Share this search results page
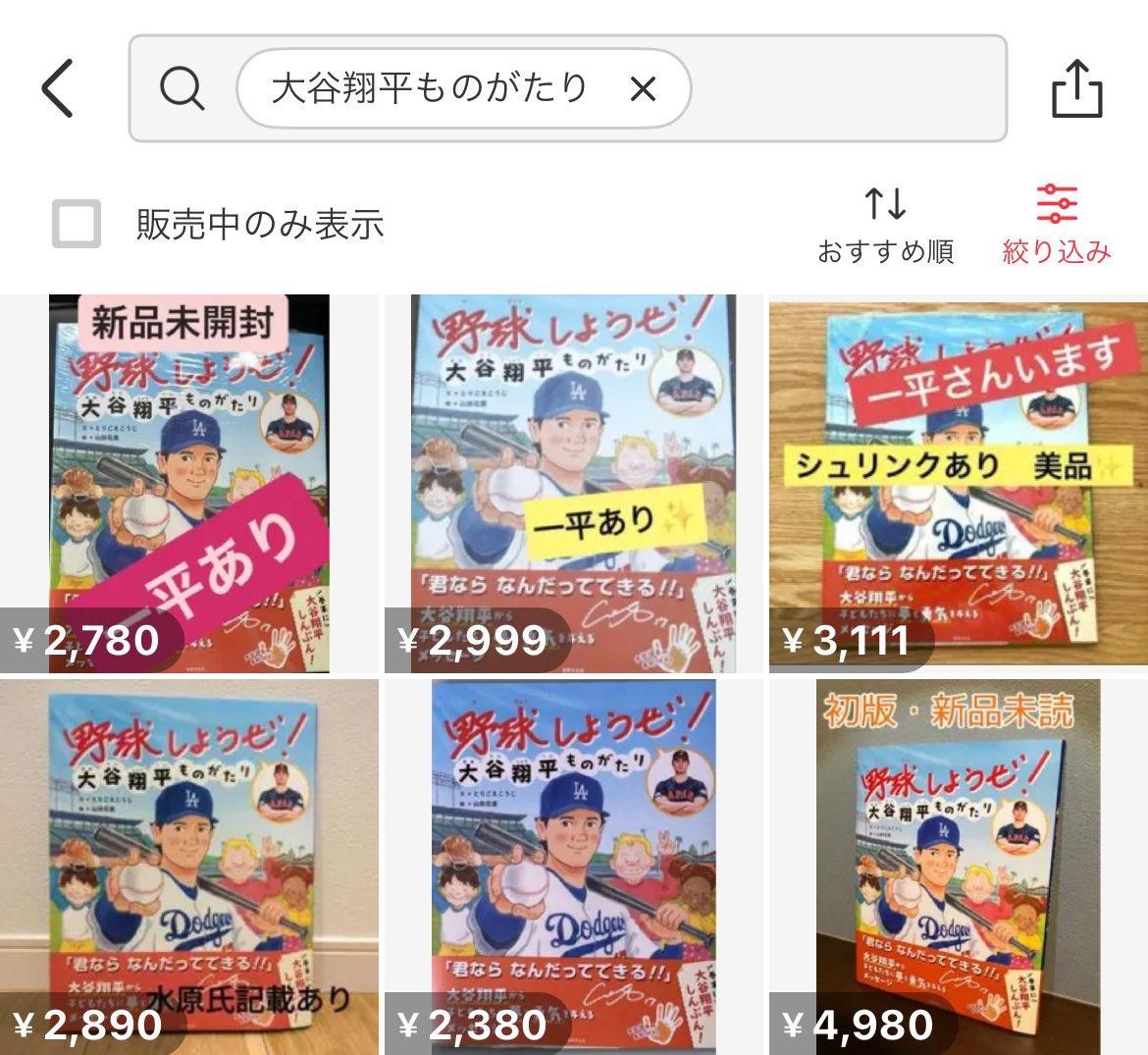This screenshot has width=1148, height=1055. point(1076,89)
